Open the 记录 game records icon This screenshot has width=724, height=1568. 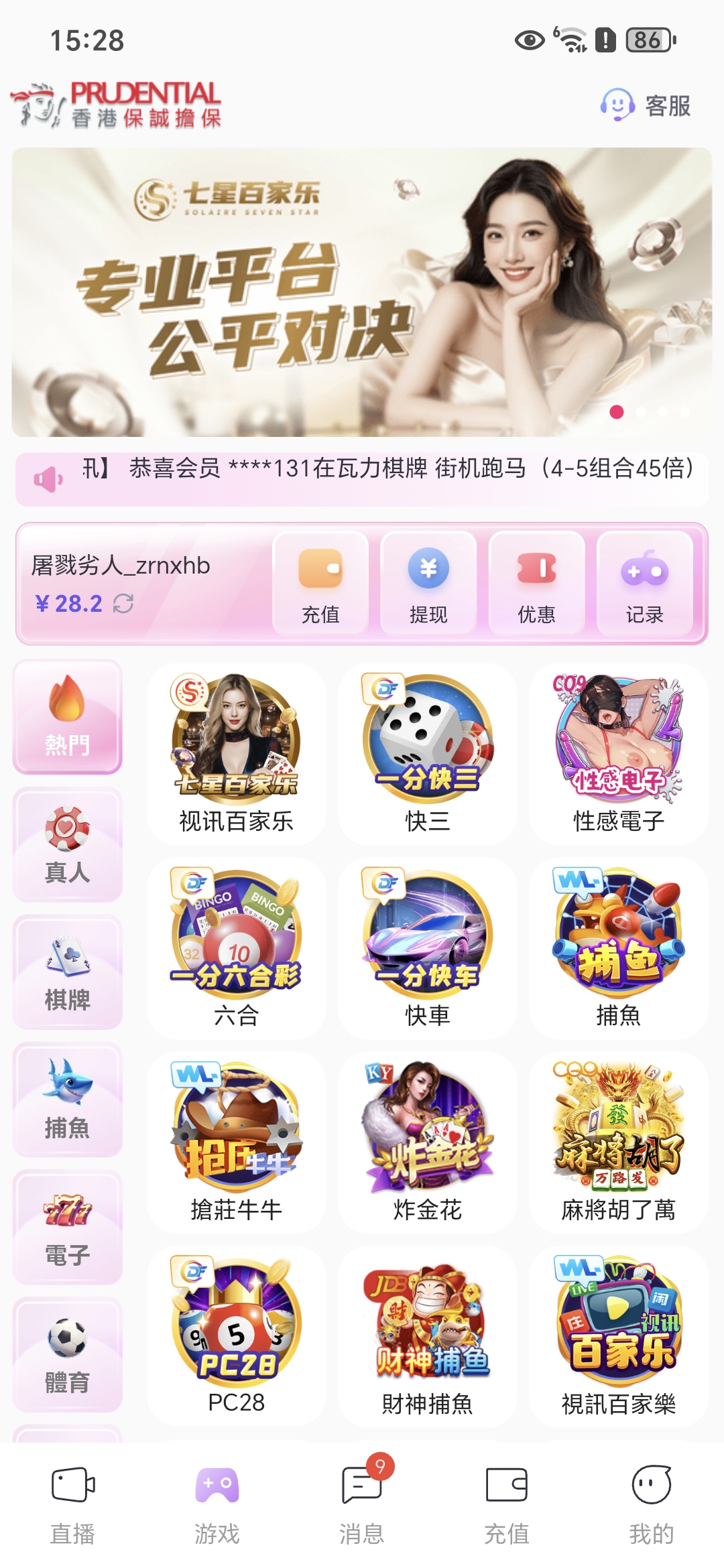point(646,571)
